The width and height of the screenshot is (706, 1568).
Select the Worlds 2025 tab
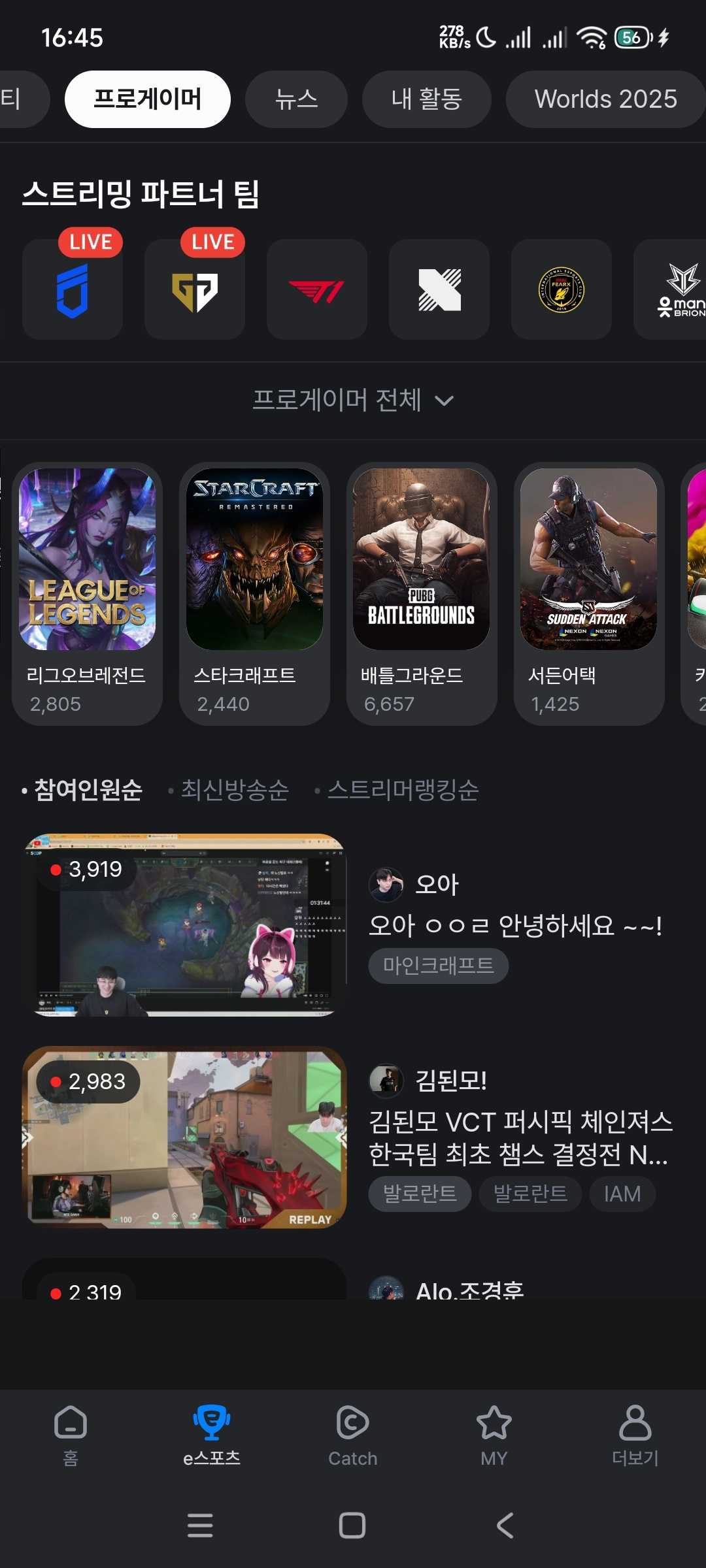click(x=605, y=99)
